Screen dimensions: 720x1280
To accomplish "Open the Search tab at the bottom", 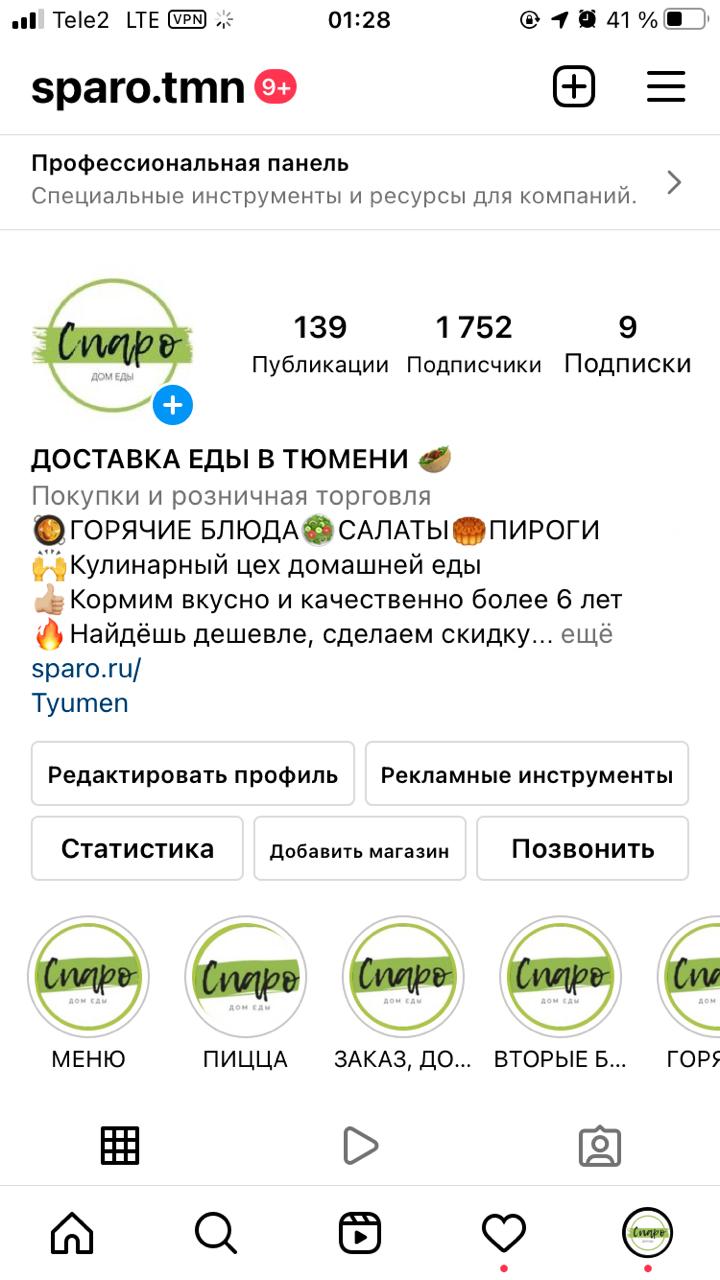I will tap(214, 1232).
